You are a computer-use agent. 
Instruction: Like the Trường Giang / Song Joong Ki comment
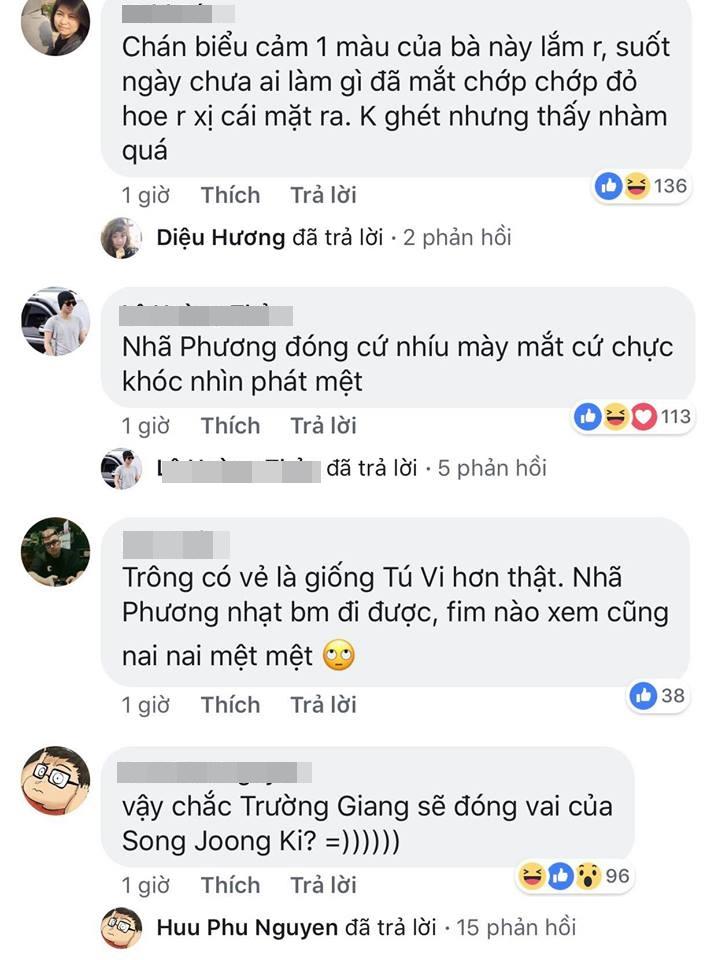(x=230, y=885)
